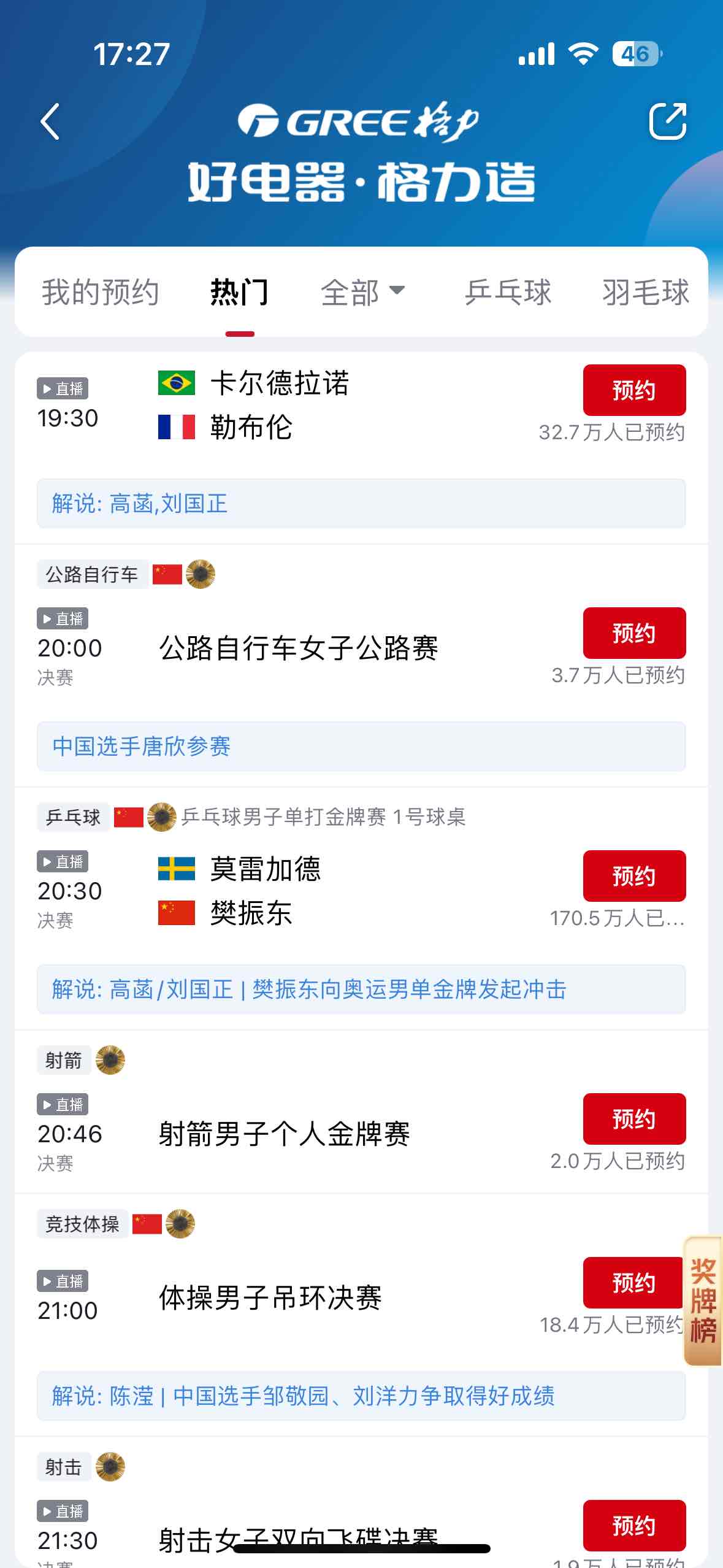Image resolution: width=723 pixels, height=1568 pixels.
Task: Open 公路自行车女子公路赛 event details
Action: (298, 648)
